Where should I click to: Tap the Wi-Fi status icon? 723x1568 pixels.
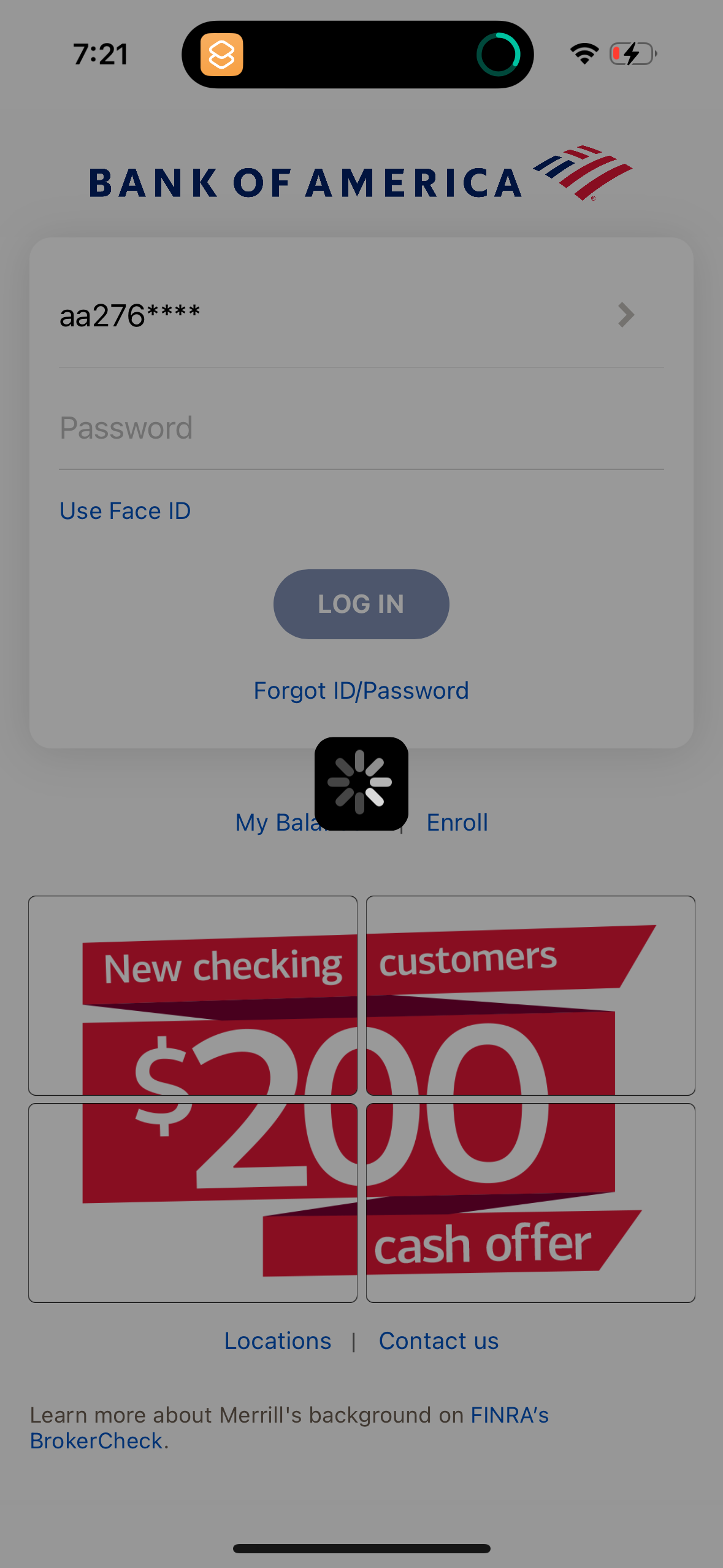tap(584, 53)
